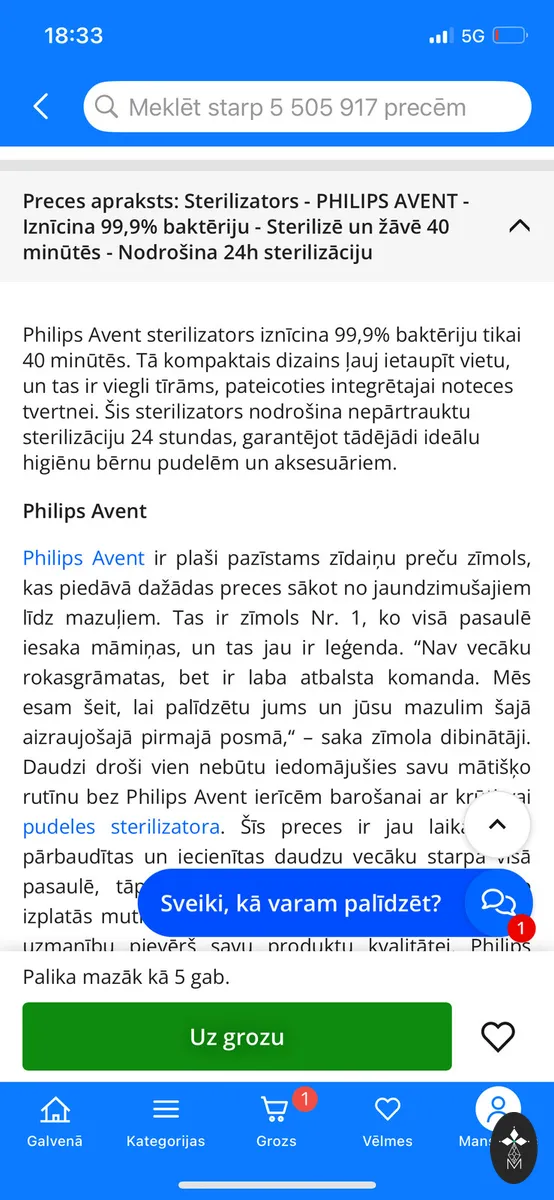This screenshot has width=554, height=1200.
Task: Open the help chat bubble
Action: 335,903
